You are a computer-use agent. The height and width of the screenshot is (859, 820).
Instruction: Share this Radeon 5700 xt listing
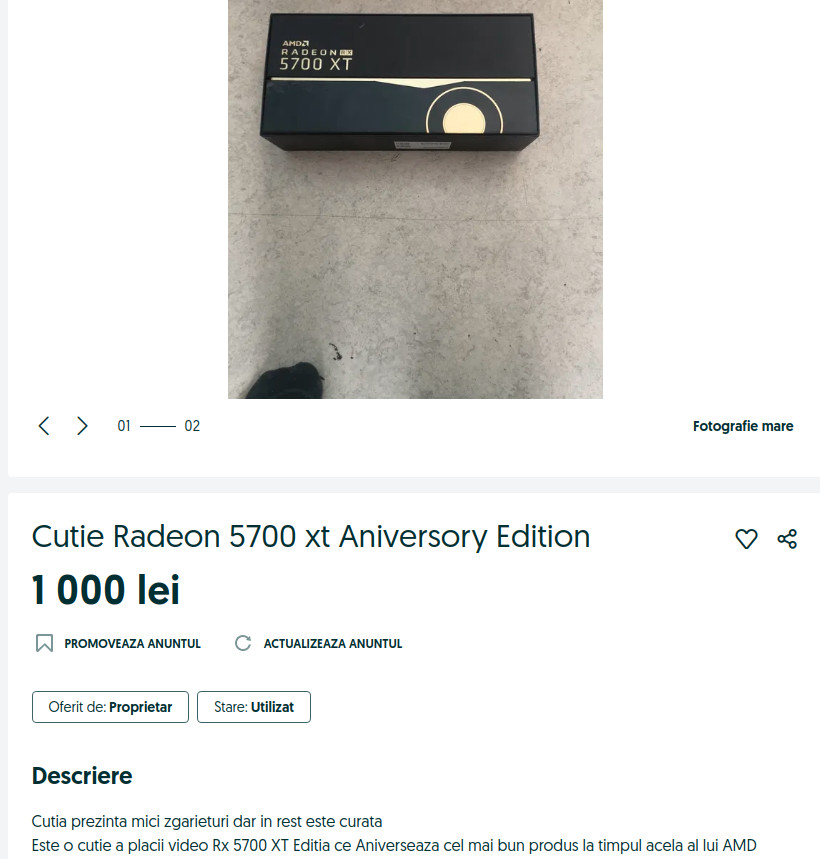pos(787,539)
